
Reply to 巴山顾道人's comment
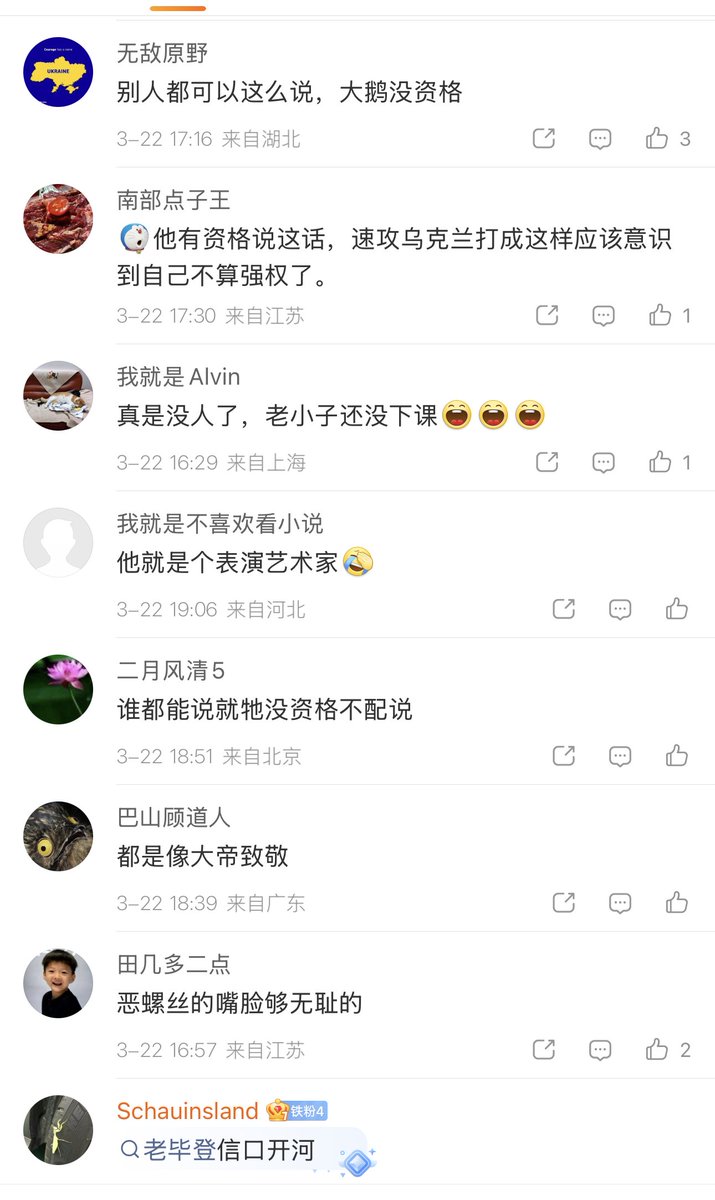(620, 903)
